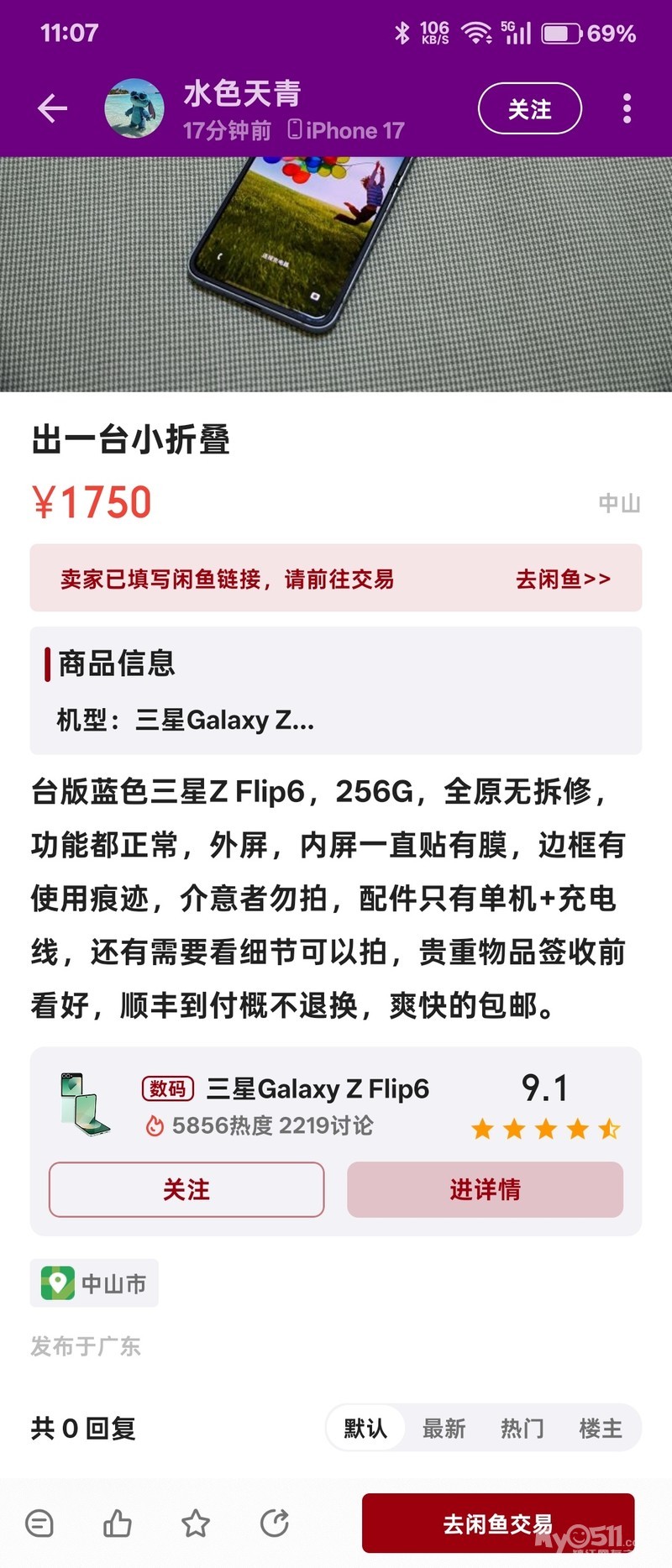Tap the 去闲鱼>> link in the banner
The height and width of the screenshot is (1568, 672).
coord(563,579)
